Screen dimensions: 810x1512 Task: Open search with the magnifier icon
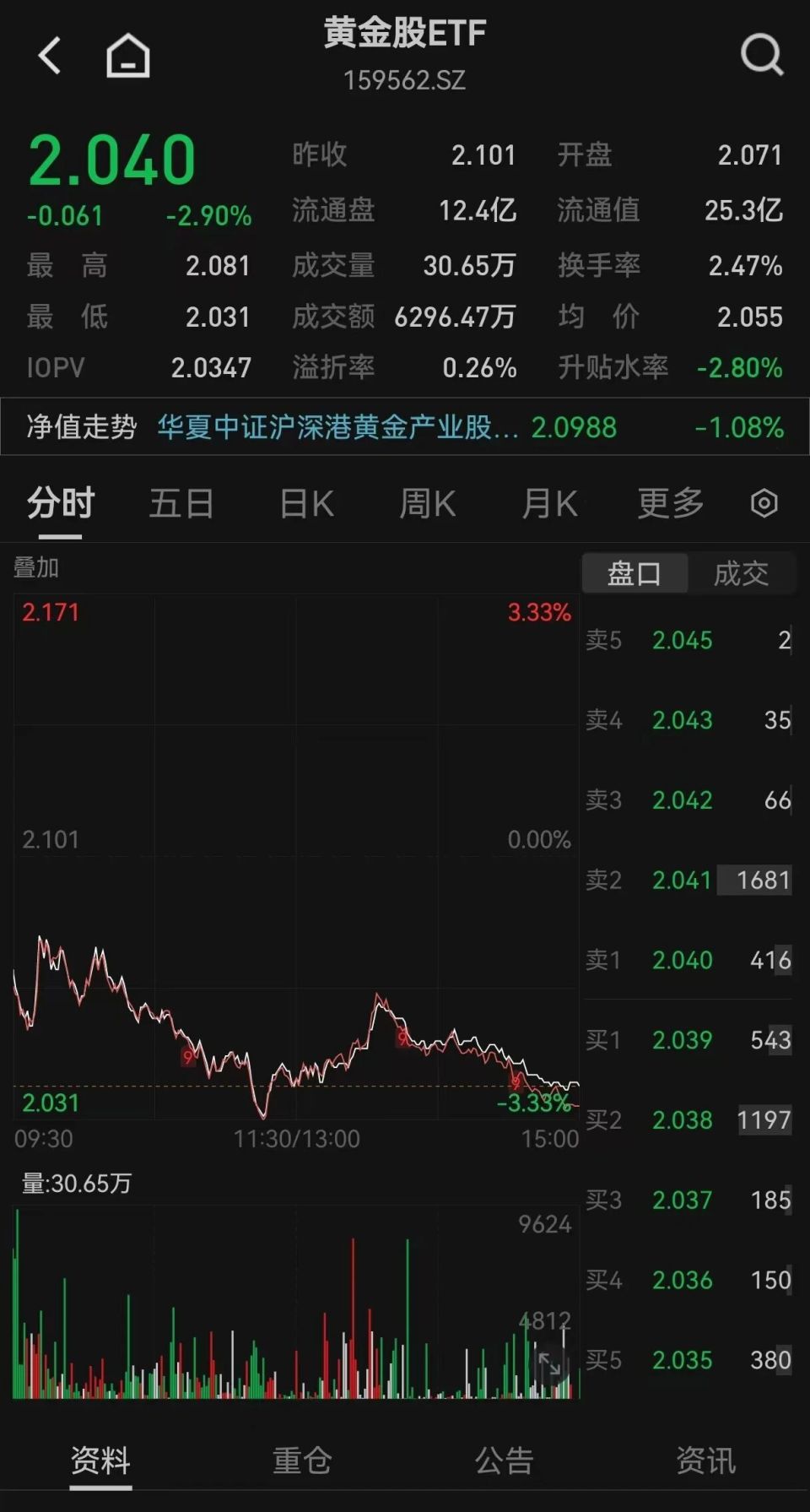[762, 56]
